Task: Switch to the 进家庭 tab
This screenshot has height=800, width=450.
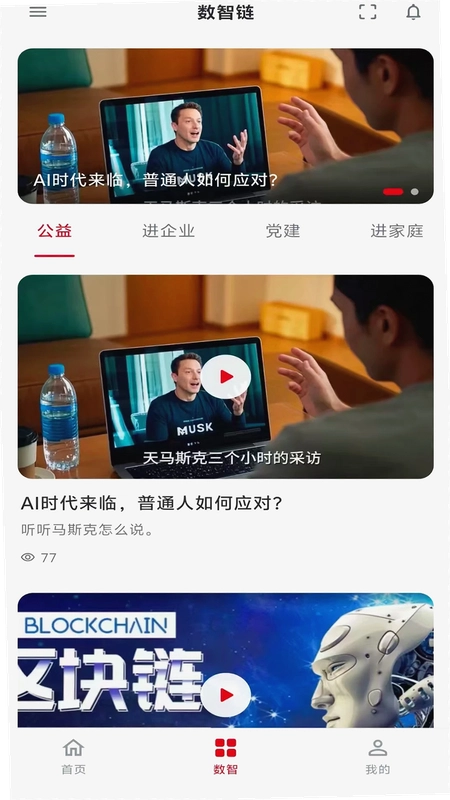Action: pos(397,231)
